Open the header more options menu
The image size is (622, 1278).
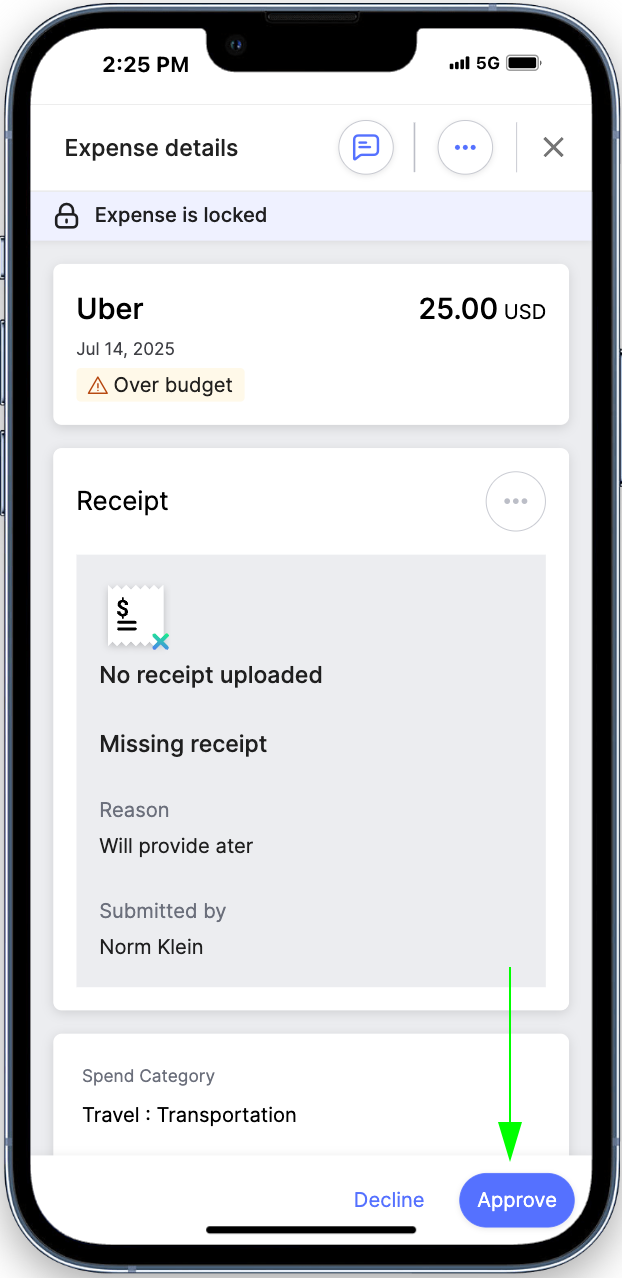click(465, 148)
